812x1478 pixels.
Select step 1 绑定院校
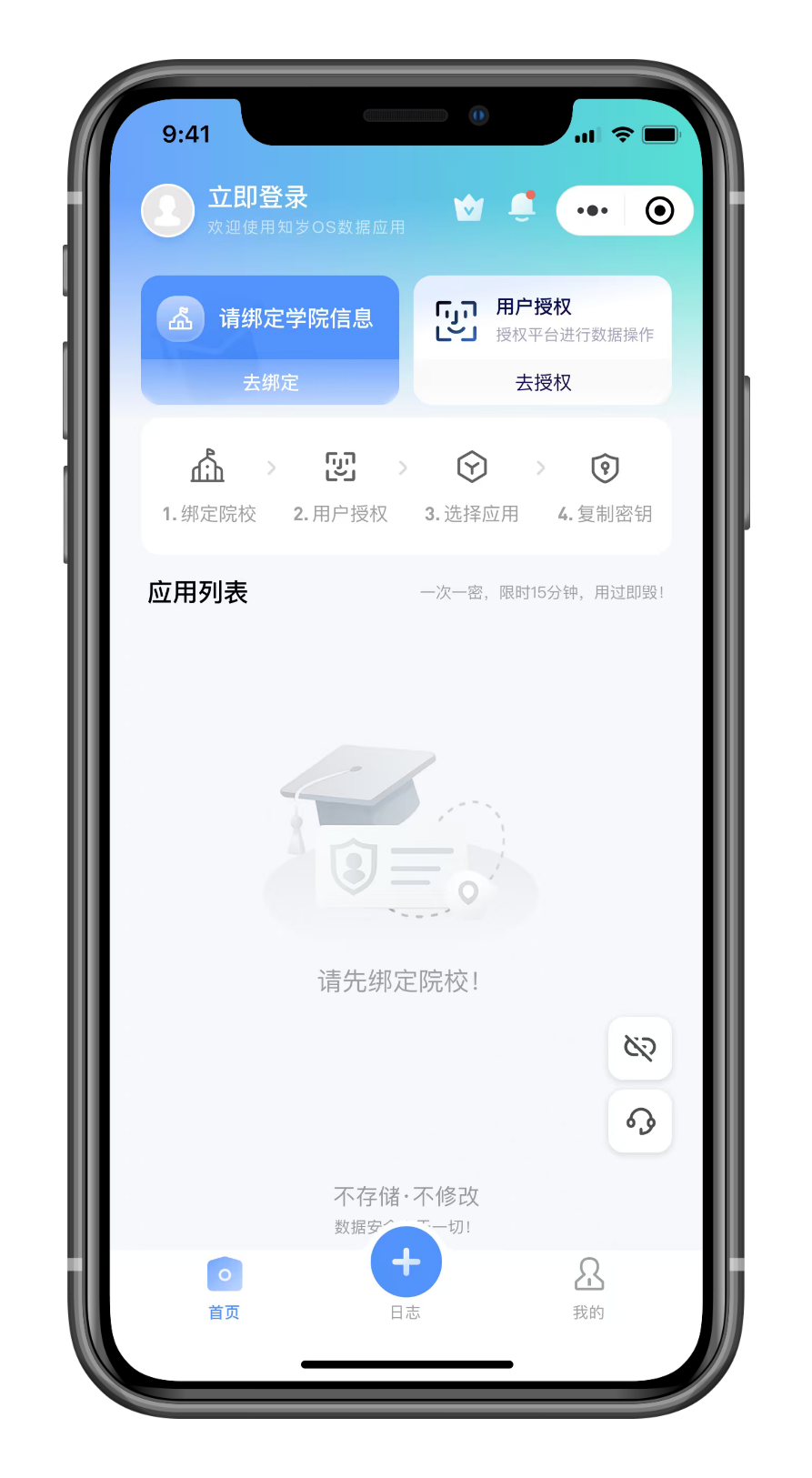pyautogui.click(x=209, y=487)
